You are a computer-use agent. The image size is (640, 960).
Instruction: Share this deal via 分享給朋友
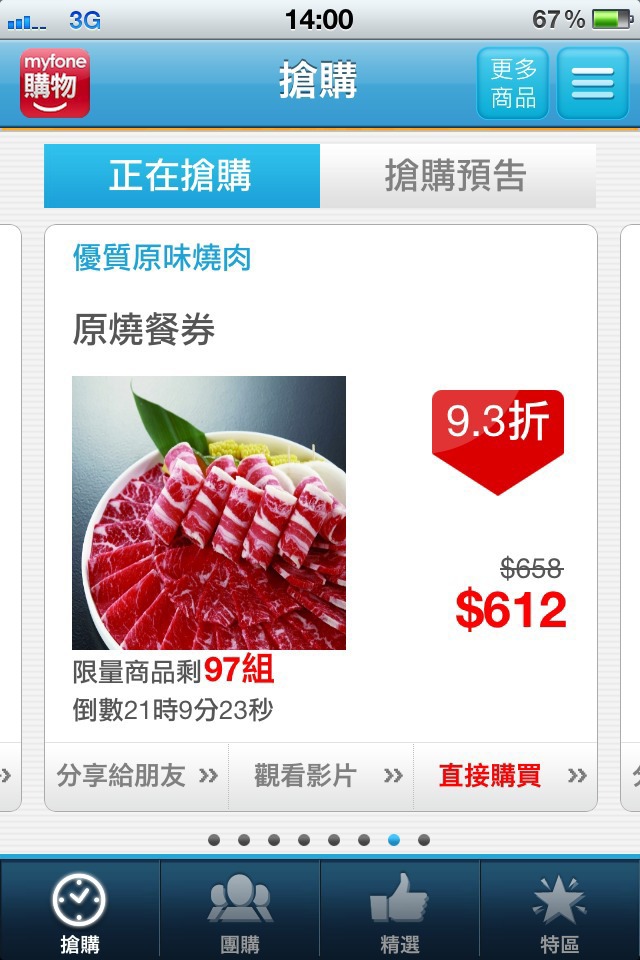[x=136, y=776]
